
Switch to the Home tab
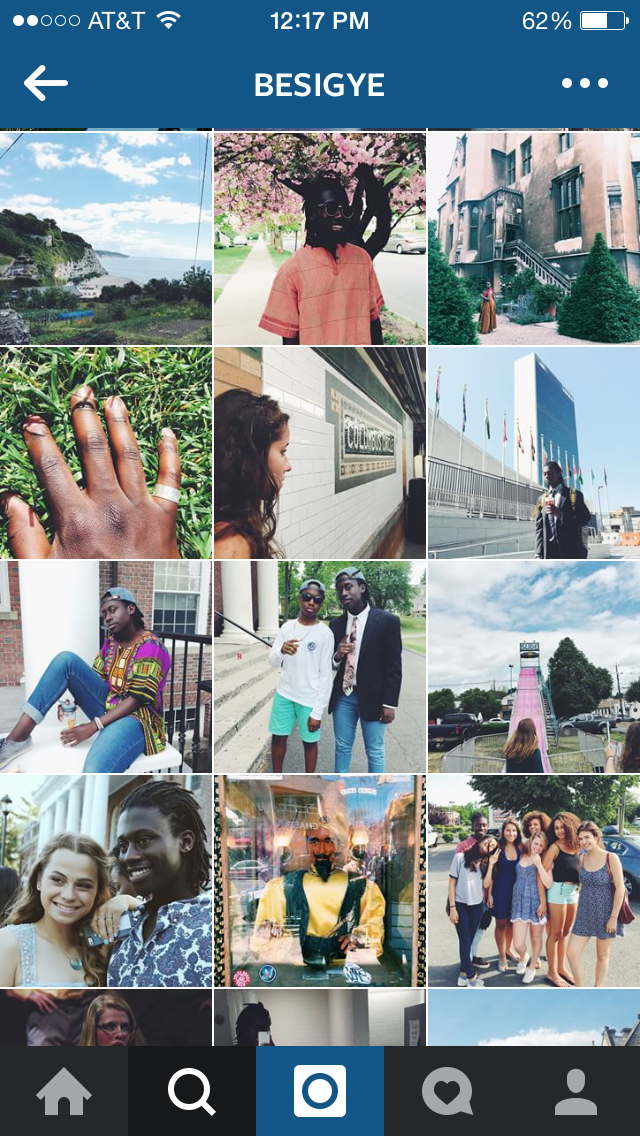(x=64, y=1091)
